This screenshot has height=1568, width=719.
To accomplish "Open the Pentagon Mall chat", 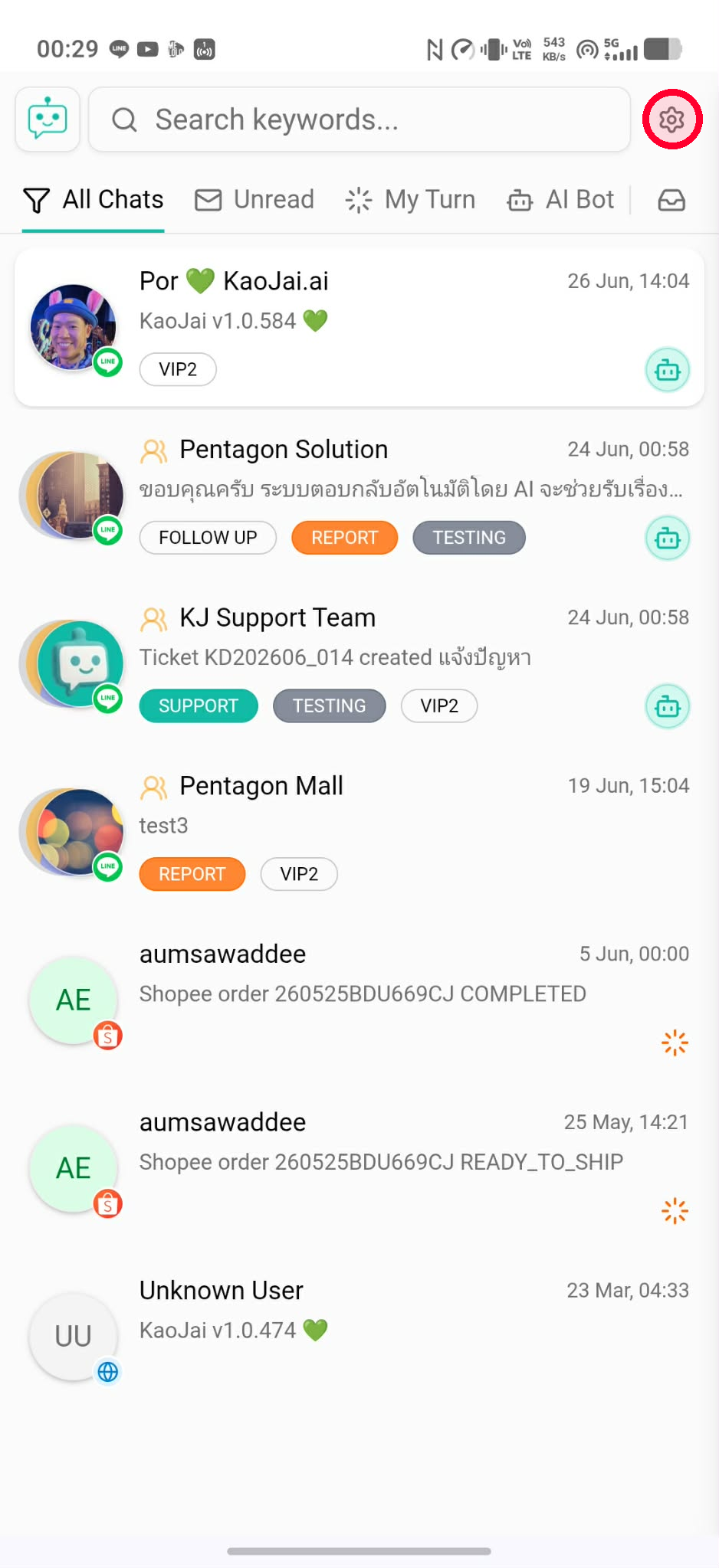I will 359,833.
